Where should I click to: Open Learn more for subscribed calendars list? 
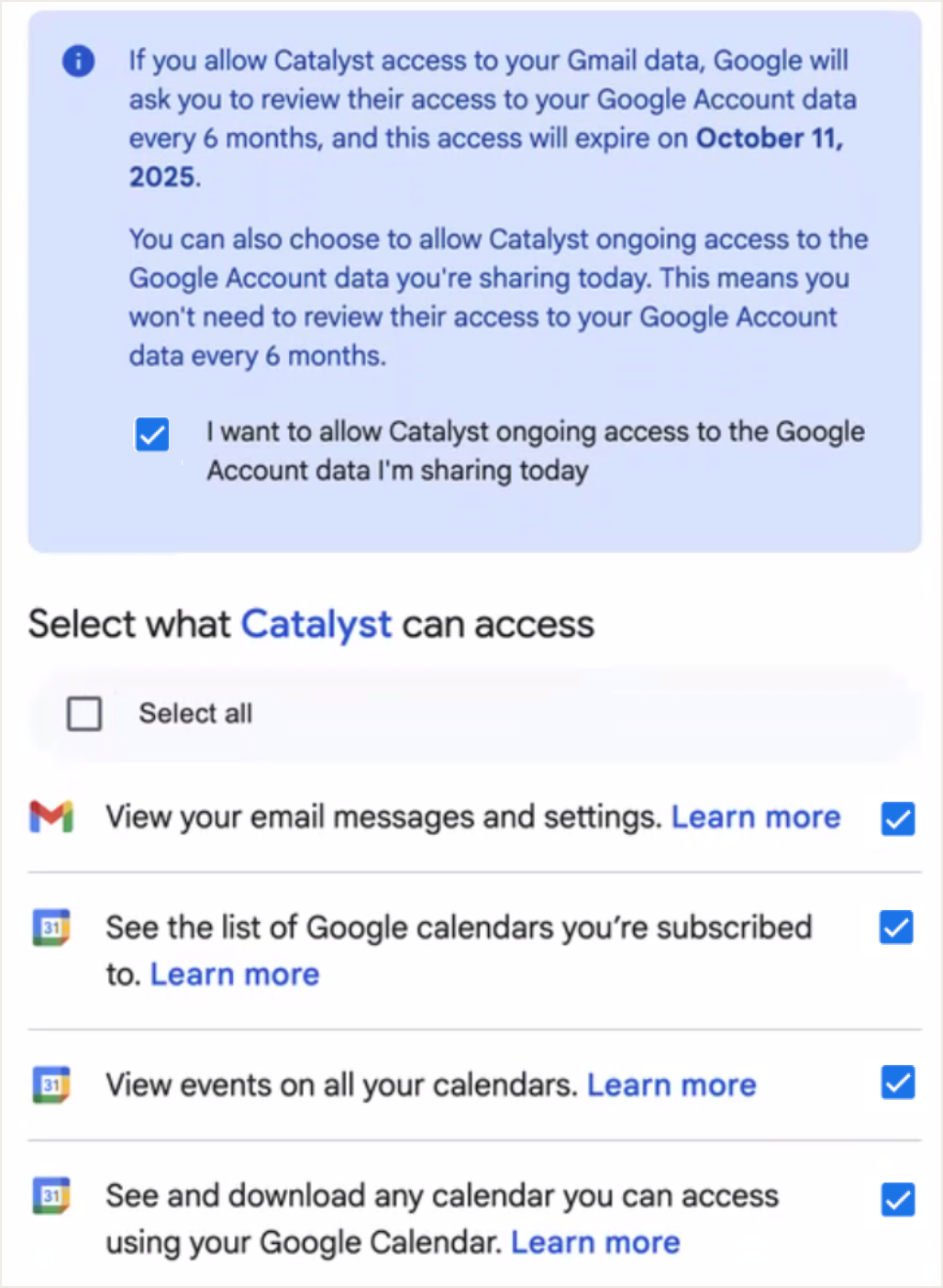coord(234,974)
